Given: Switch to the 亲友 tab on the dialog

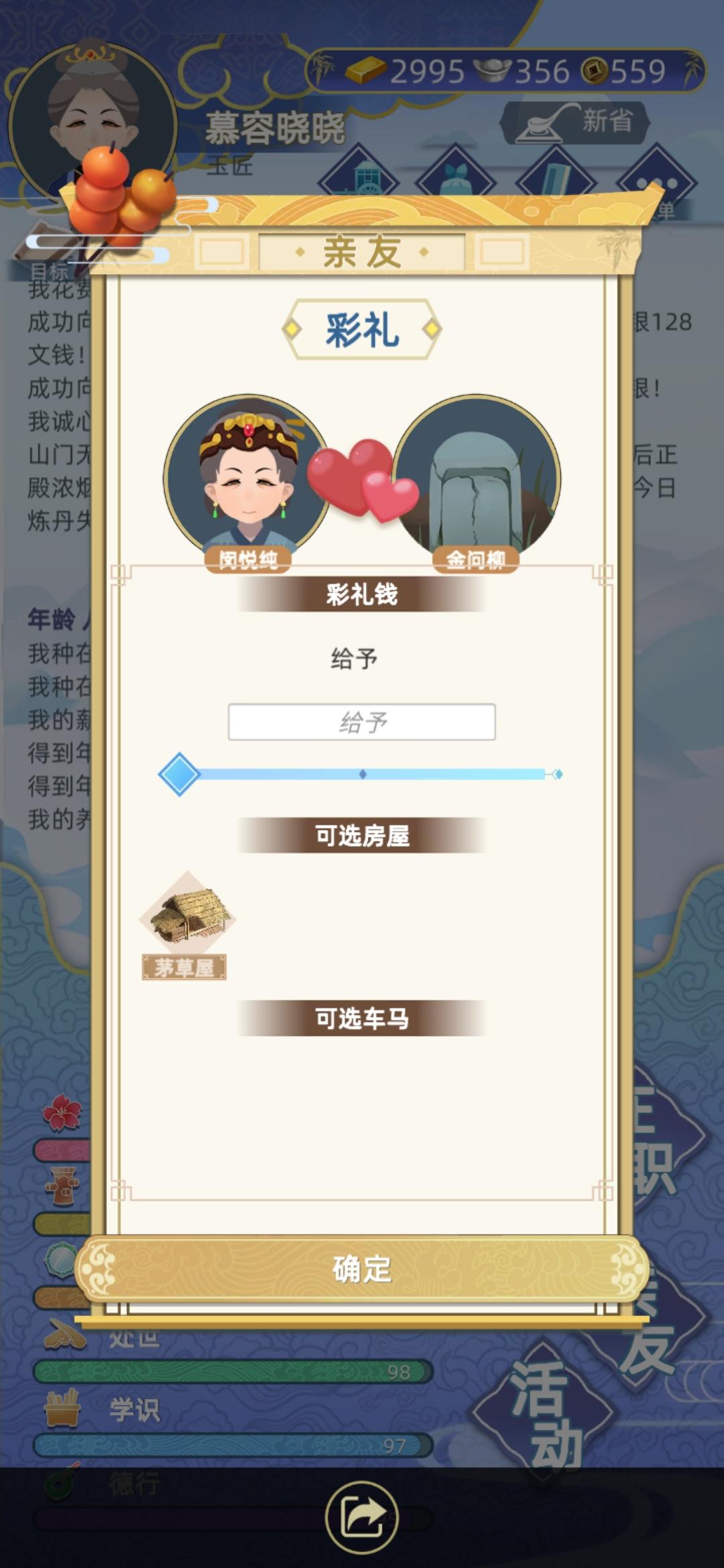Looking at the screenshot, I should [x=362, y=253].
